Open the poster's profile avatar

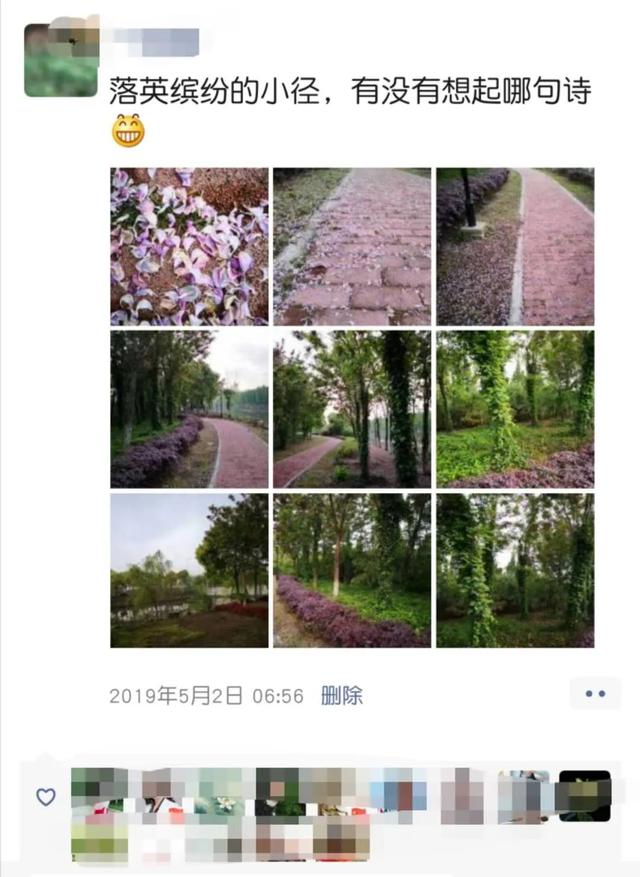61,60
